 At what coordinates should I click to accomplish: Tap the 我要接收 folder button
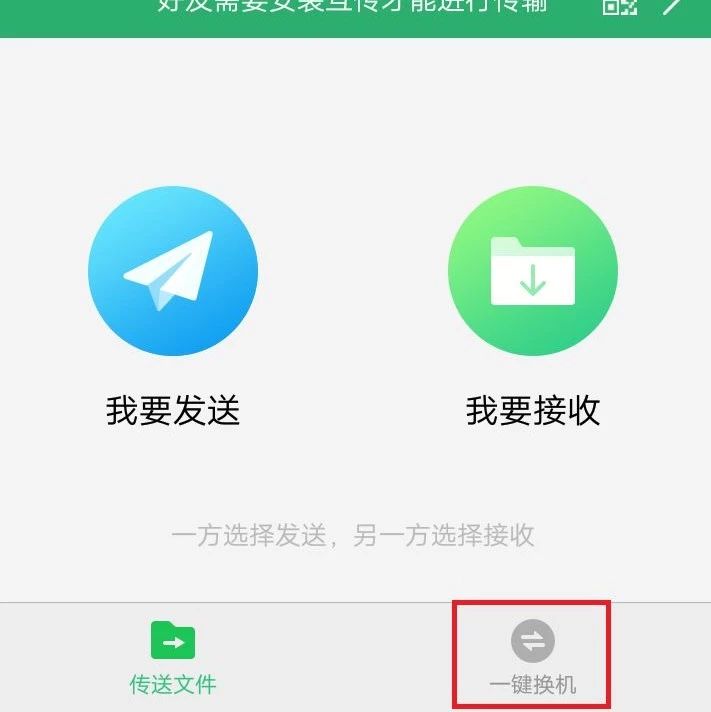tap(533, 271)
